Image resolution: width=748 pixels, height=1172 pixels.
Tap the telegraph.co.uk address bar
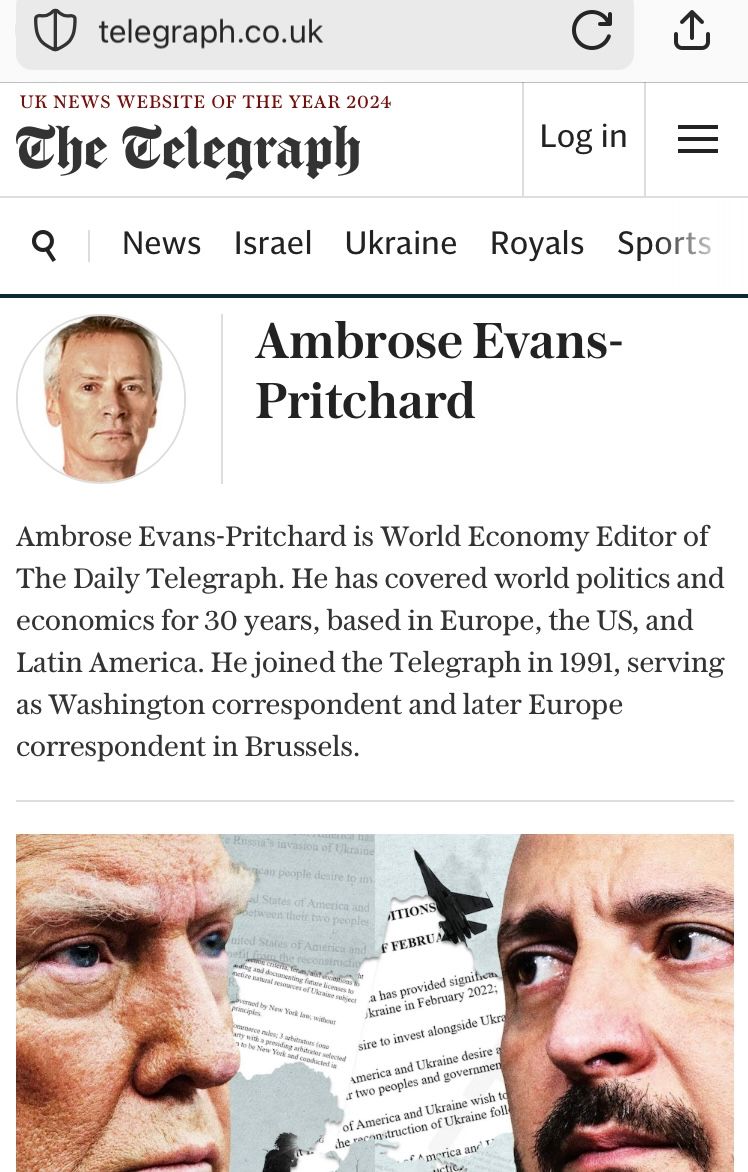click(300, 33)
